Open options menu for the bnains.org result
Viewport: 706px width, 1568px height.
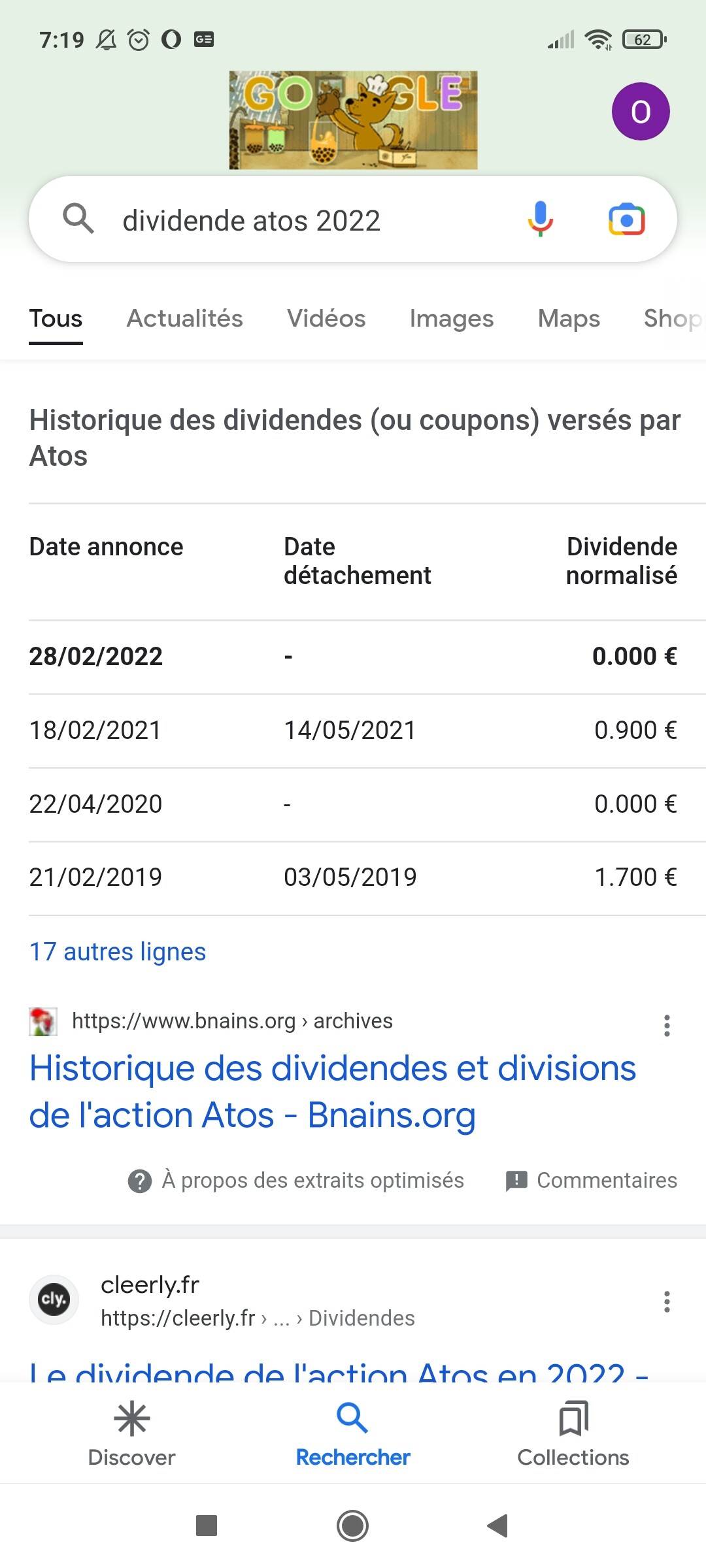[x=667, y=1026]
